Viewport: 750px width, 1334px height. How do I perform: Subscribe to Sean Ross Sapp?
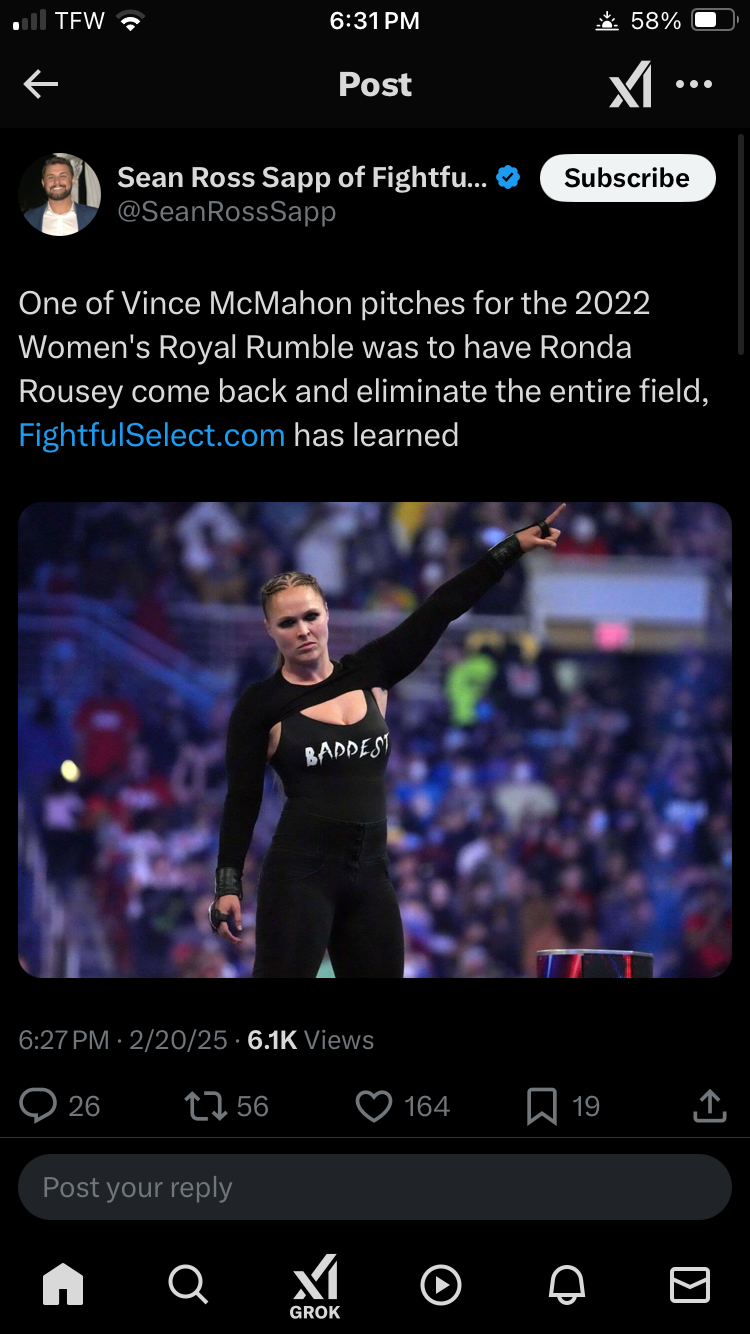coord(627,178)
